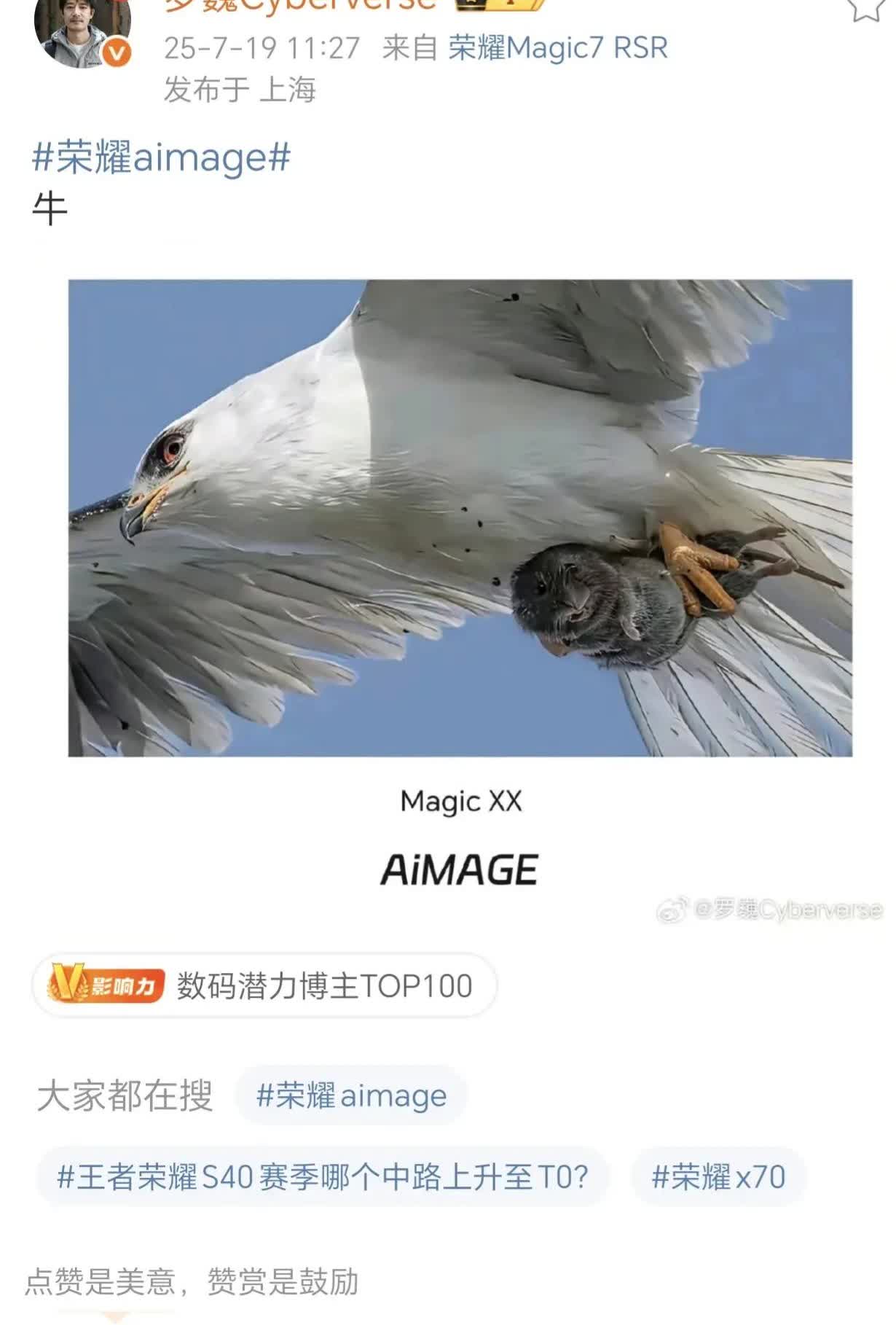Search the #荣耀 aimage trending chip
The image size is (896, 1325).
[x=351, y=1095]
